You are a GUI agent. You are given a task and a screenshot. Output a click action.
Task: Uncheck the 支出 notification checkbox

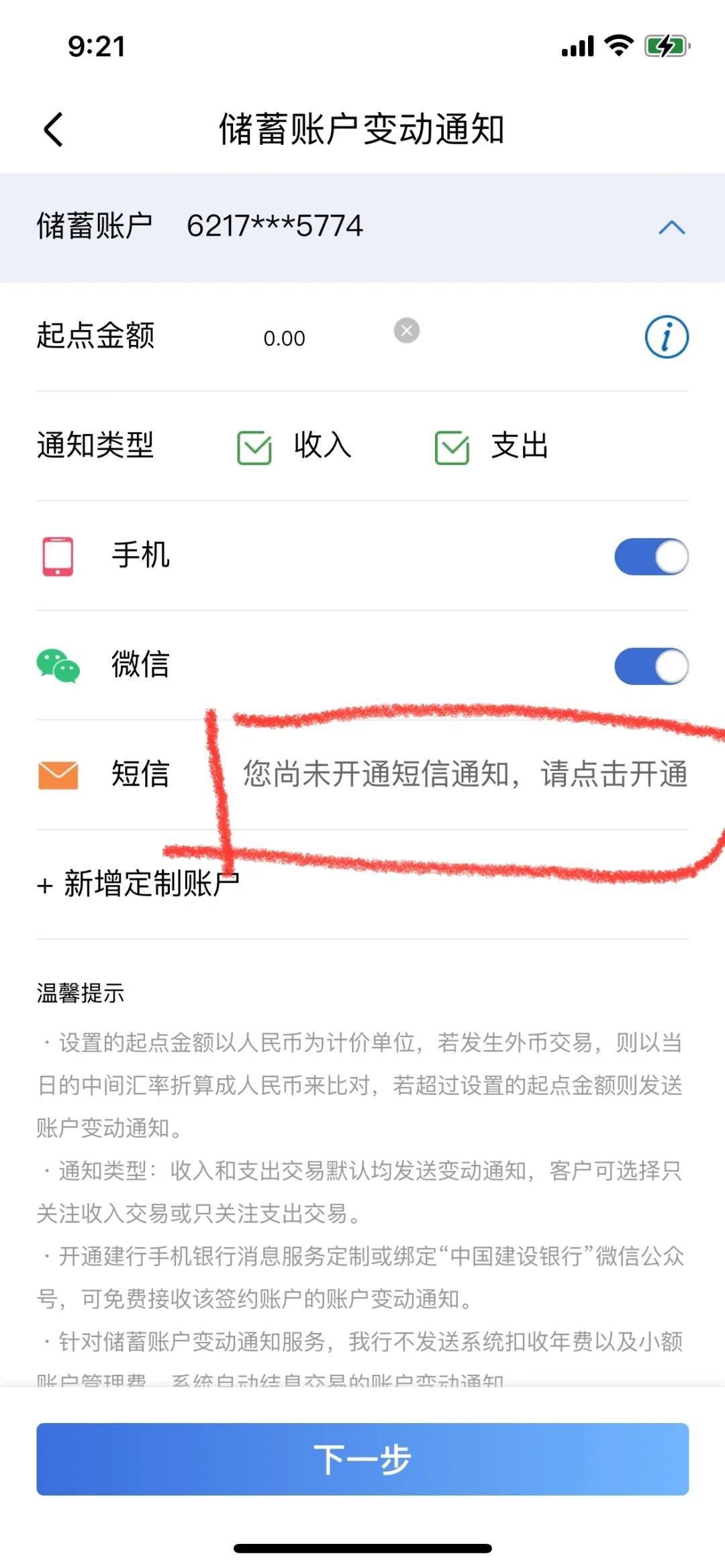452,446
